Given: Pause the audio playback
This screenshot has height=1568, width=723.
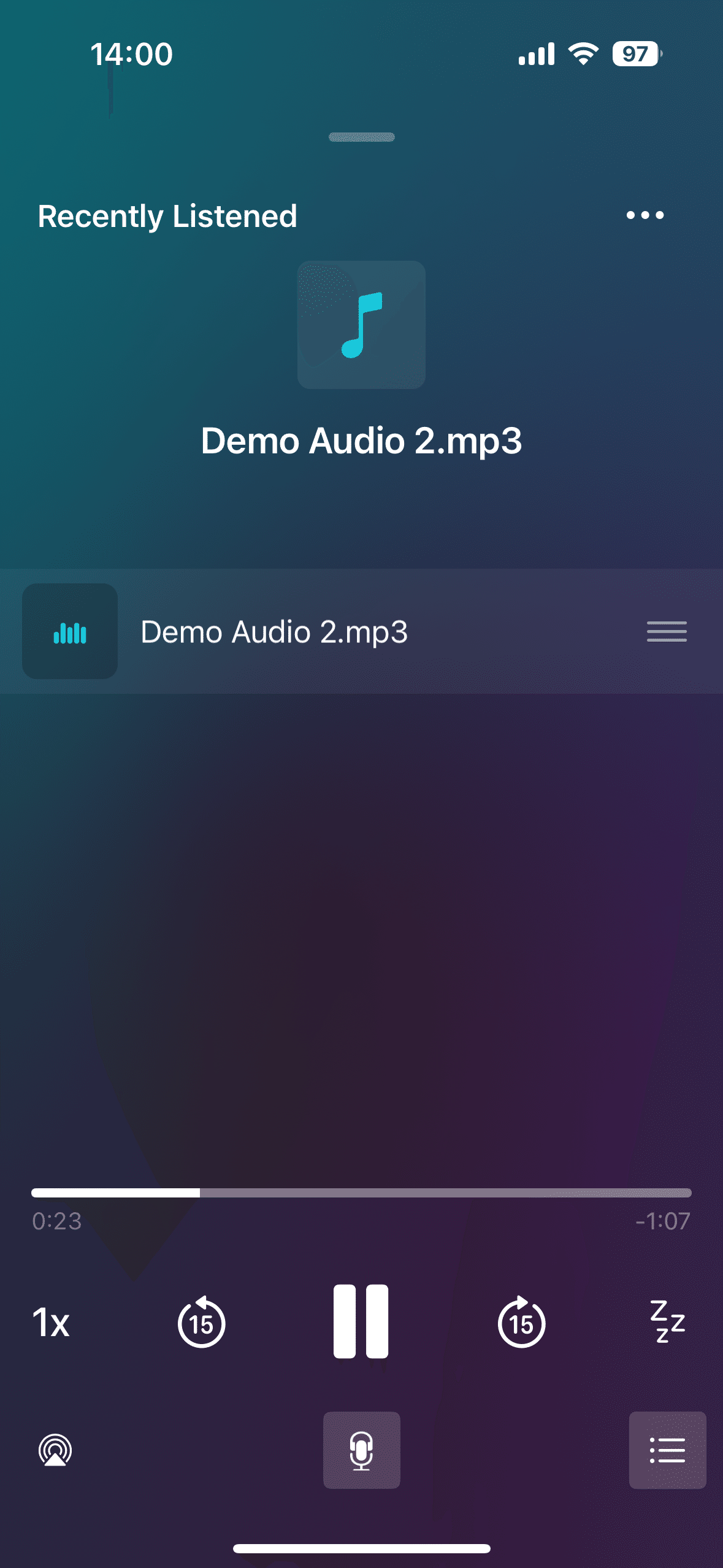Looking at the screenshot, I should [361, 1321].
